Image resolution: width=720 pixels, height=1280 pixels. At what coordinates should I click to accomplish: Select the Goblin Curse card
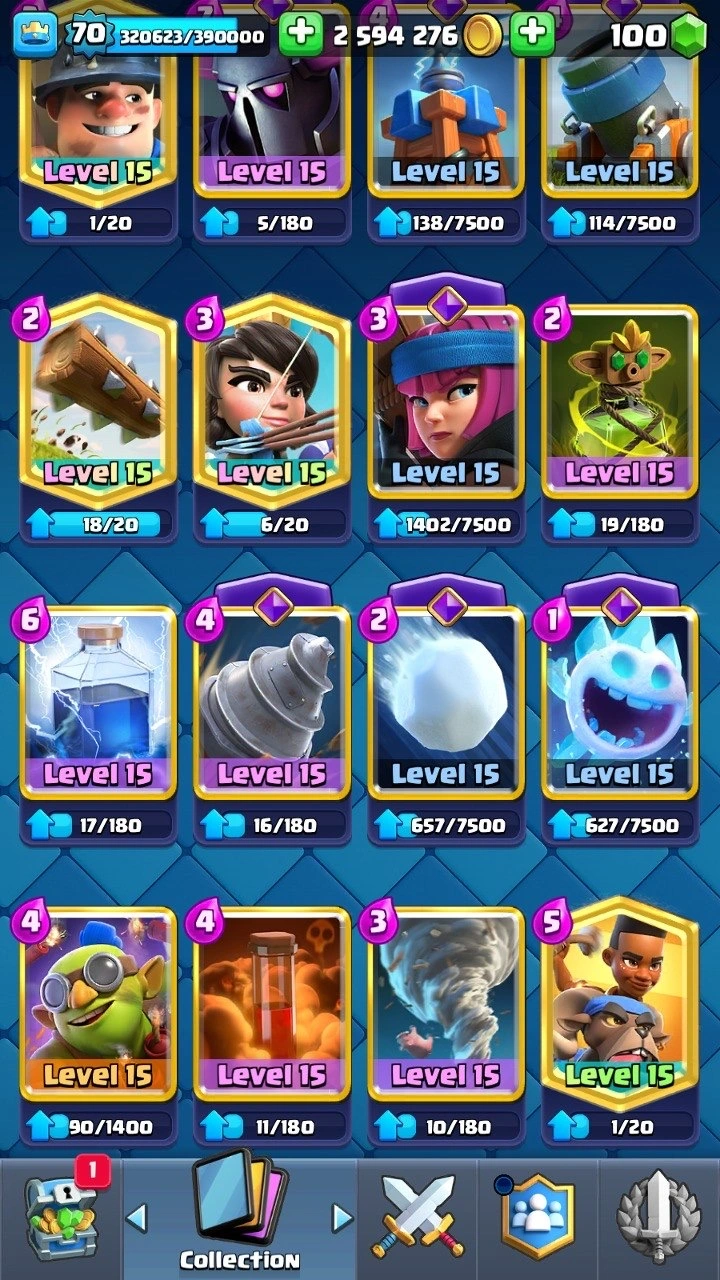click(x=620, y=400)
